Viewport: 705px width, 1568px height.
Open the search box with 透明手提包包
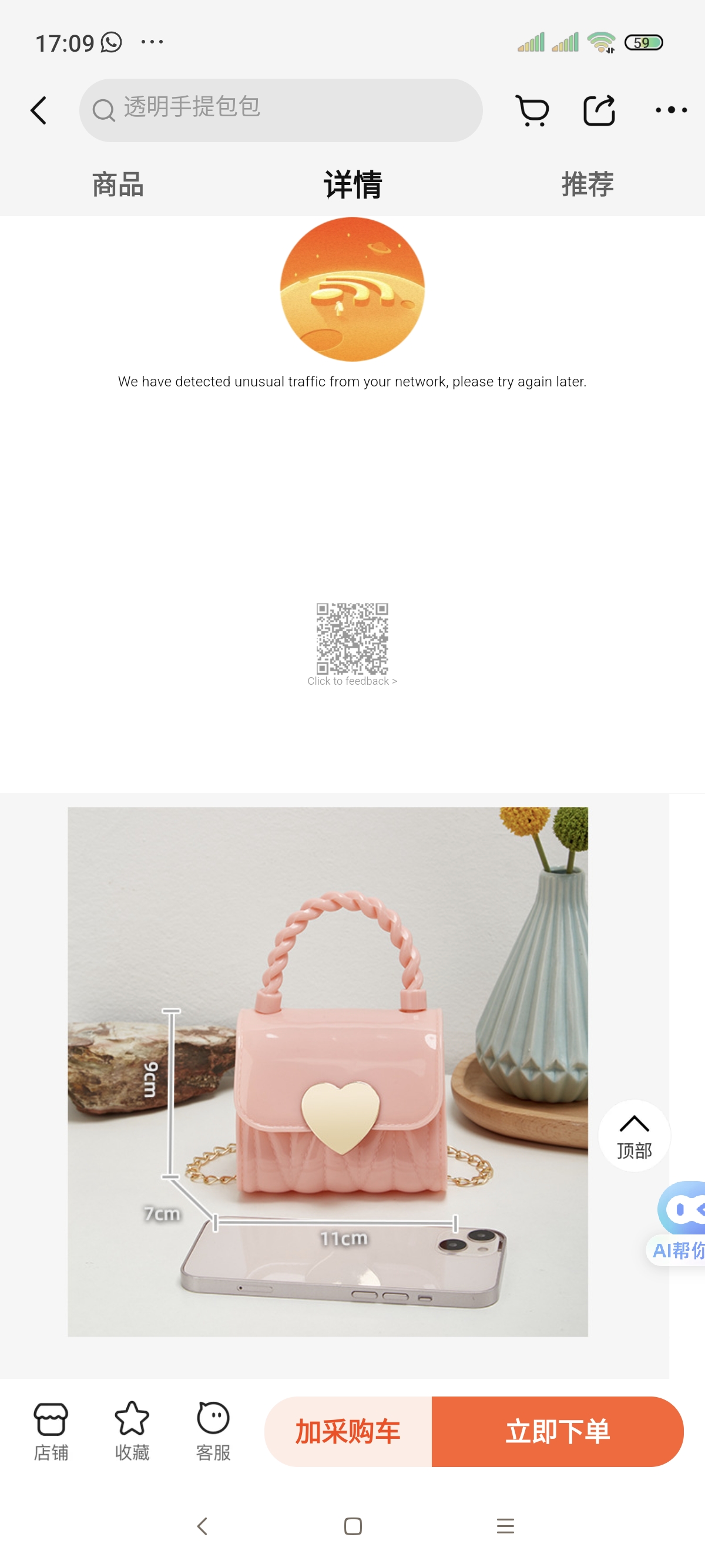[x=281, y=110]
